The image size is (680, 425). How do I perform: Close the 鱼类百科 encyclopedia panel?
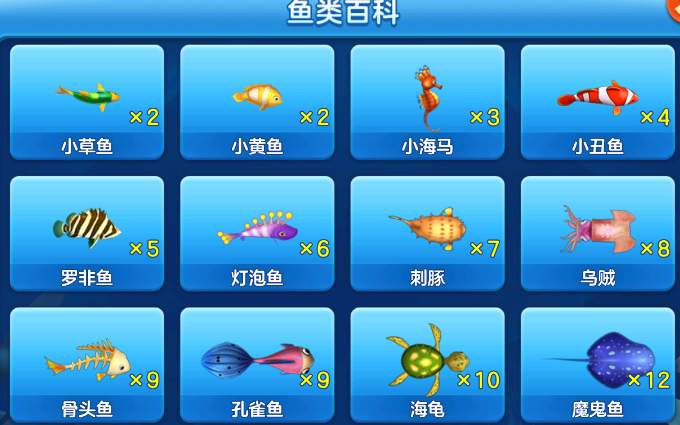click(x=674, y=7)
